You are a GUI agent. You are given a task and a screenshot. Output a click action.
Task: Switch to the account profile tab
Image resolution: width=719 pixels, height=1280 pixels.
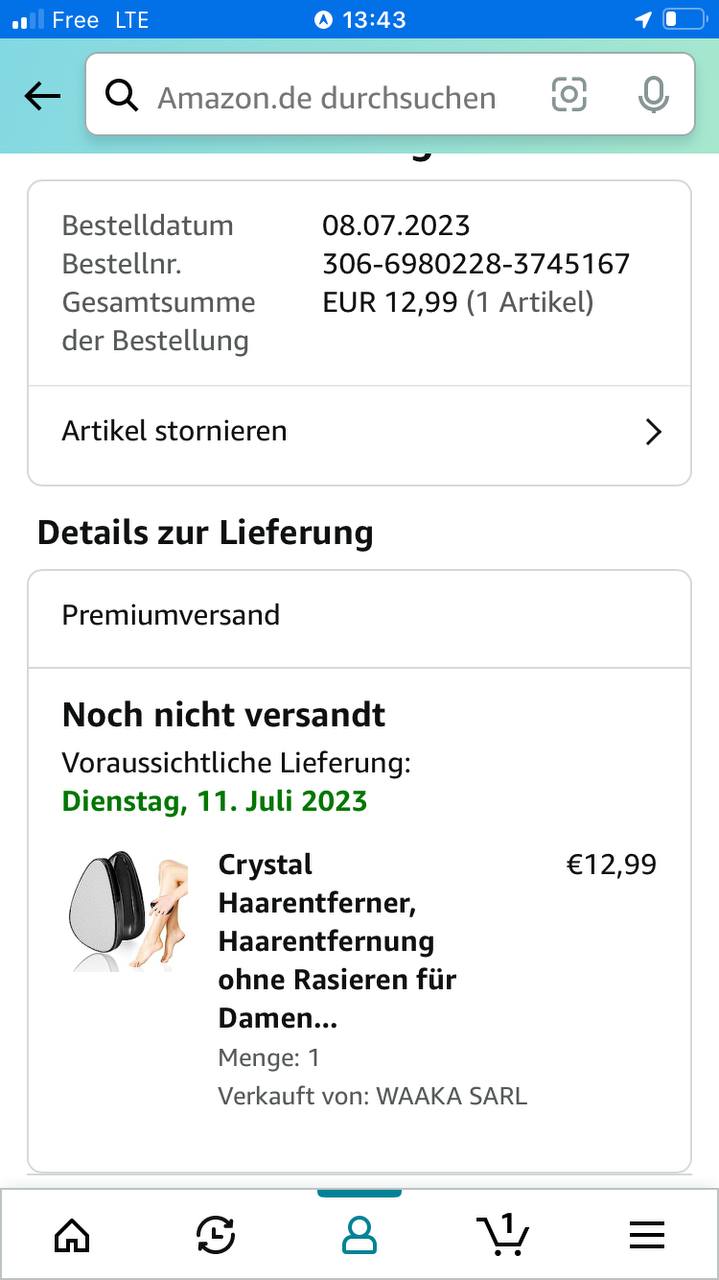pyautogui.click(x=359, y=1236)
